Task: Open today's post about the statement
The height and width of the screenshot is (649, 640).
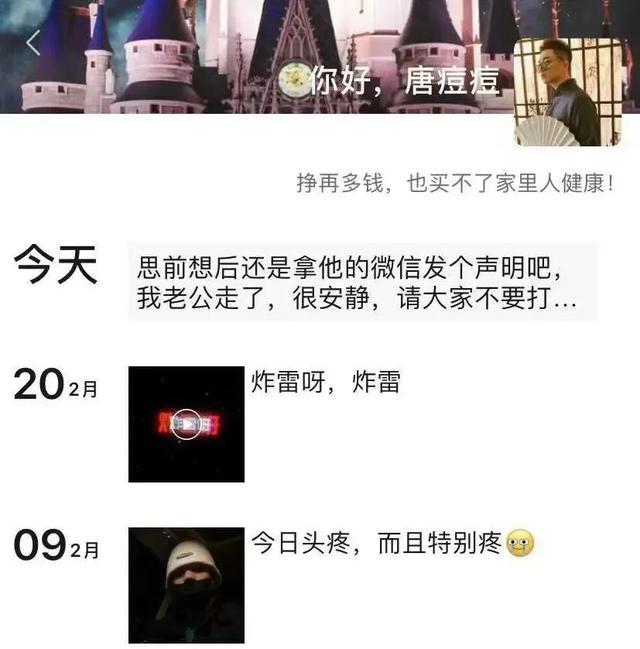Action: (x=362, y=283)
